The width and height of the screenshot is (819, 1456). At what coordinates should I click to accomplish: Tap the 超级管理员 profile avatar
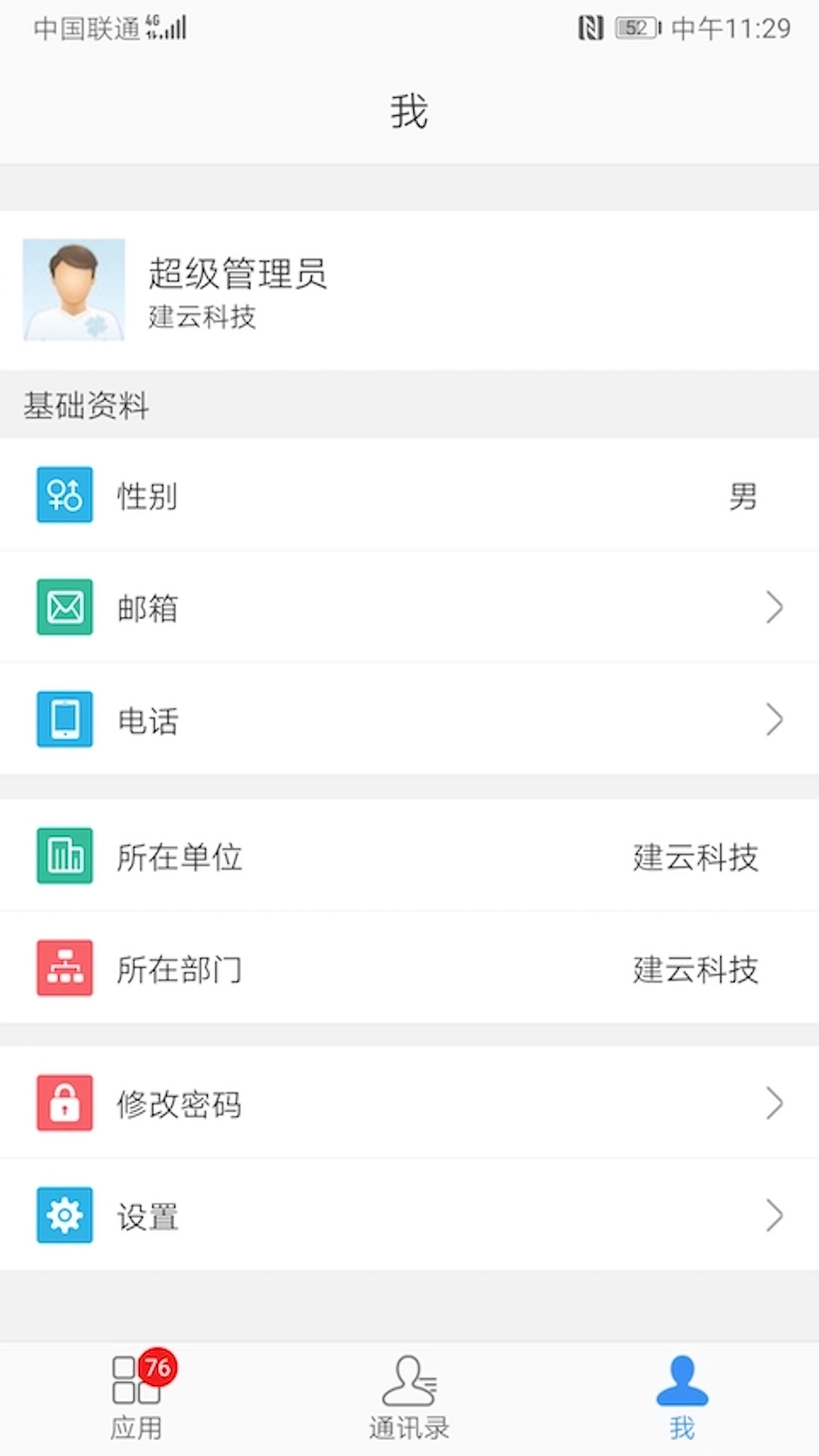click(x=74, y=290)
